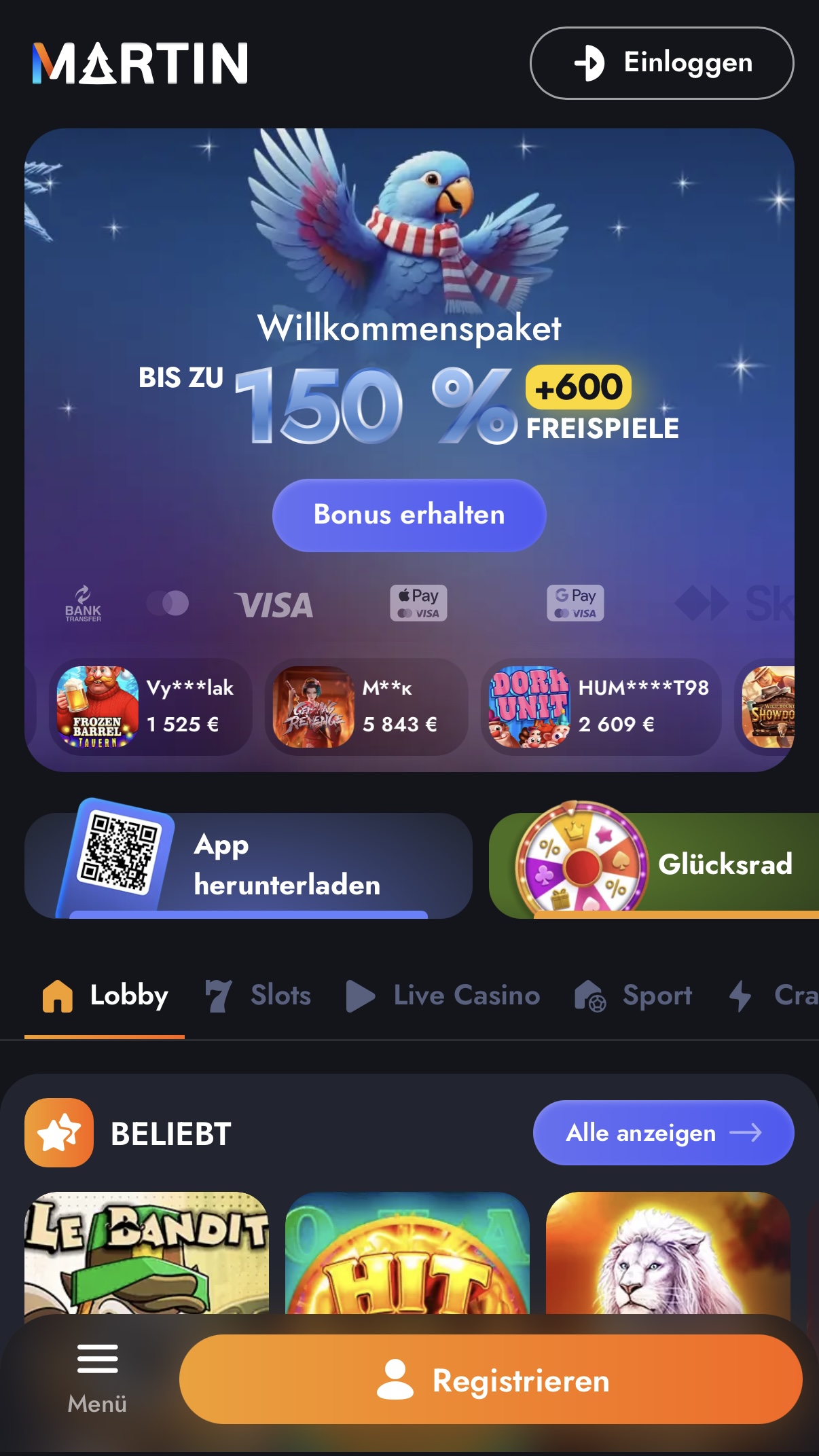Launch the Hit slot game tile

pyautogui.click(x=407, y=1252)
